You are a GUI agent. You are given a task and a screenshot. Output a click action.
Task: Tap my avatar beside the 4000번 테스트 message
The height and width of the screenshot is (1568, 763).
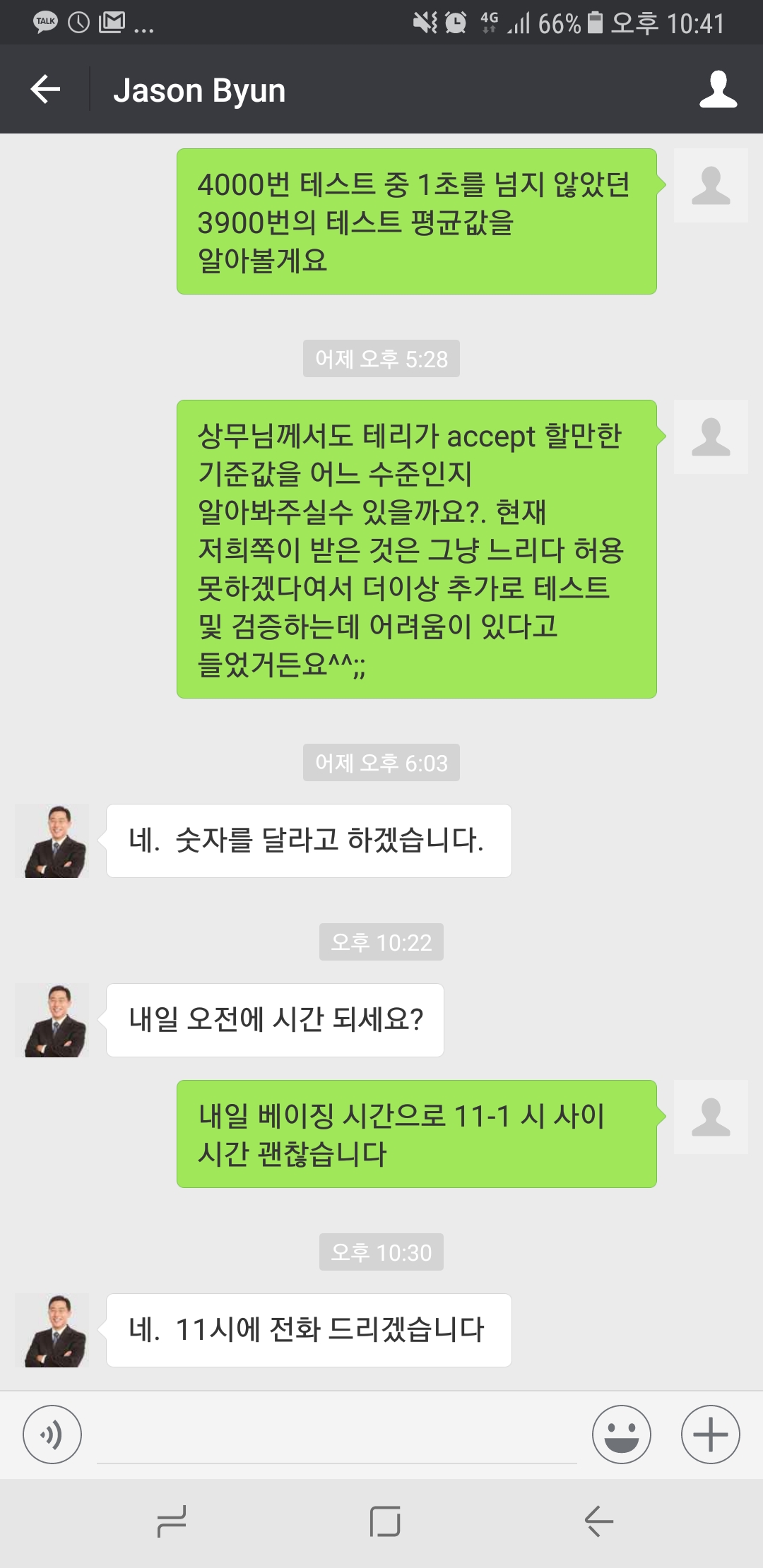tap(710, 186)
